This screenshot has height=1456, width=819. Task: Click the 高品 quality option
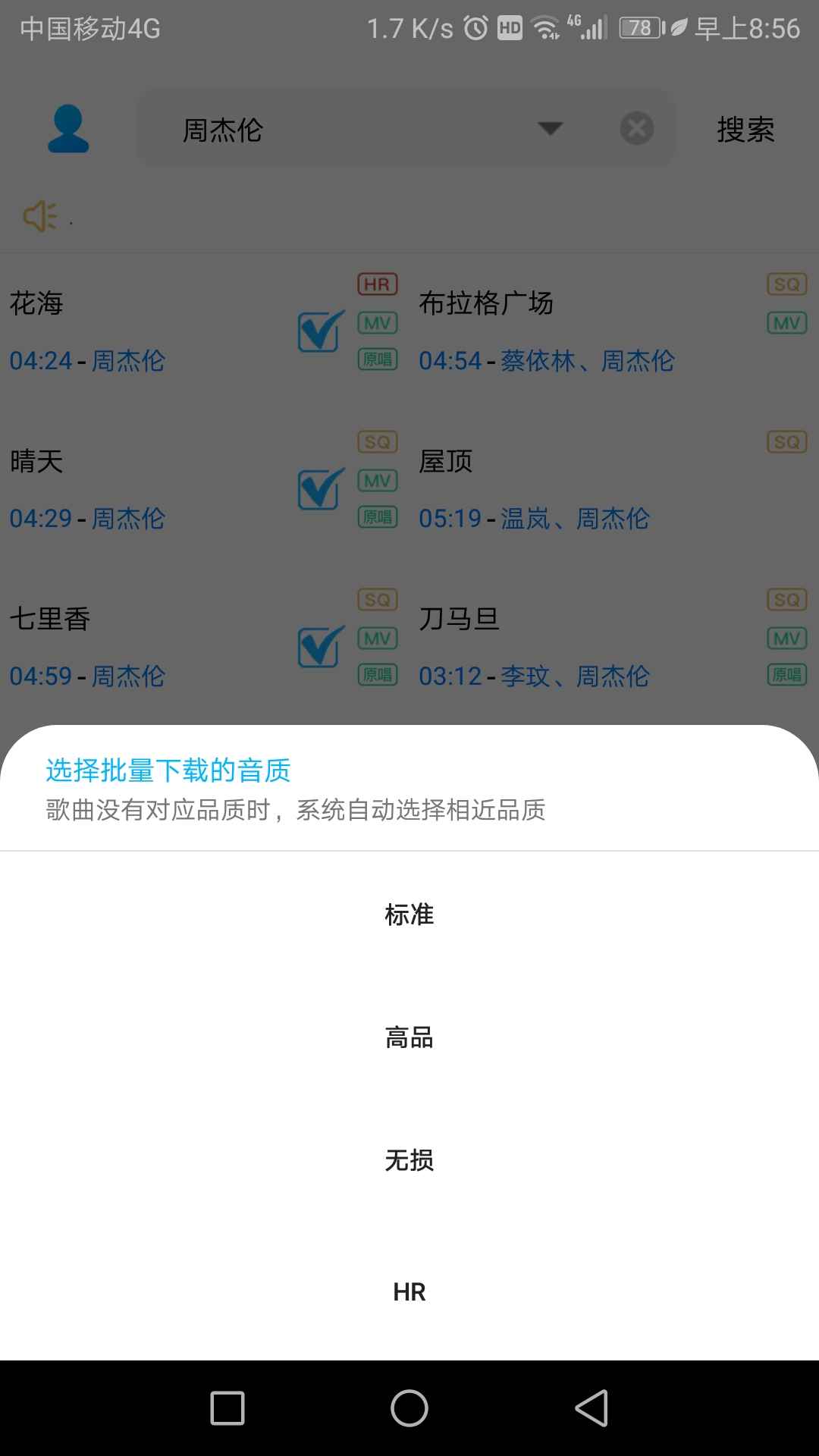coord(409,1039)
